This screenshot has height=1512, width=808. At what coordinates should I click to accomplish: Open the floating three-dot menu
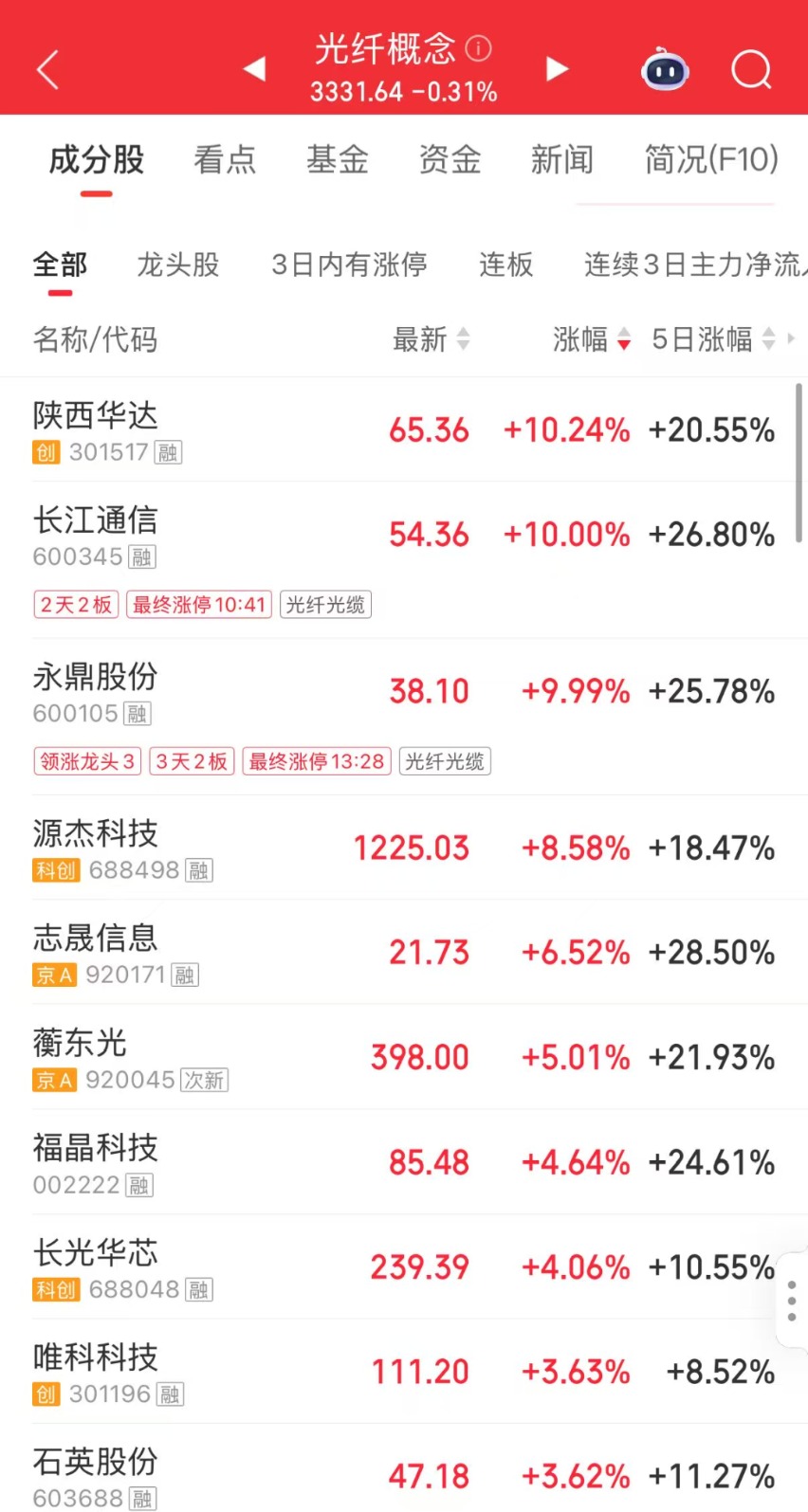click(x=792, y=1301)
